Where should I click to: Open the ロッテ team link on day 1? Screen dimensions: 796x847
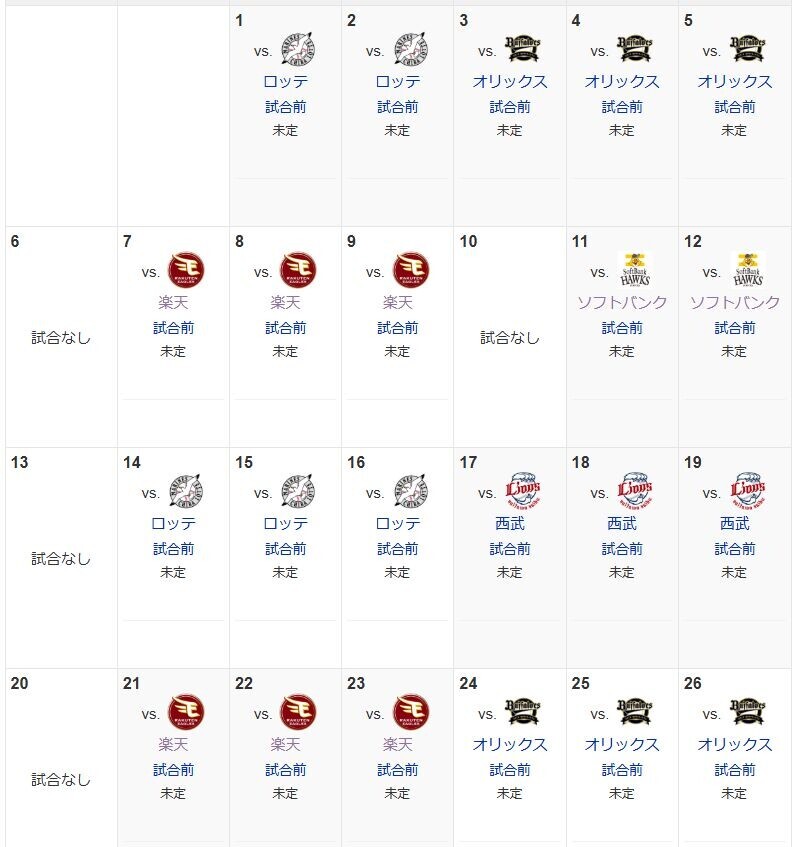pyautogui.click(x=285, y=82)
